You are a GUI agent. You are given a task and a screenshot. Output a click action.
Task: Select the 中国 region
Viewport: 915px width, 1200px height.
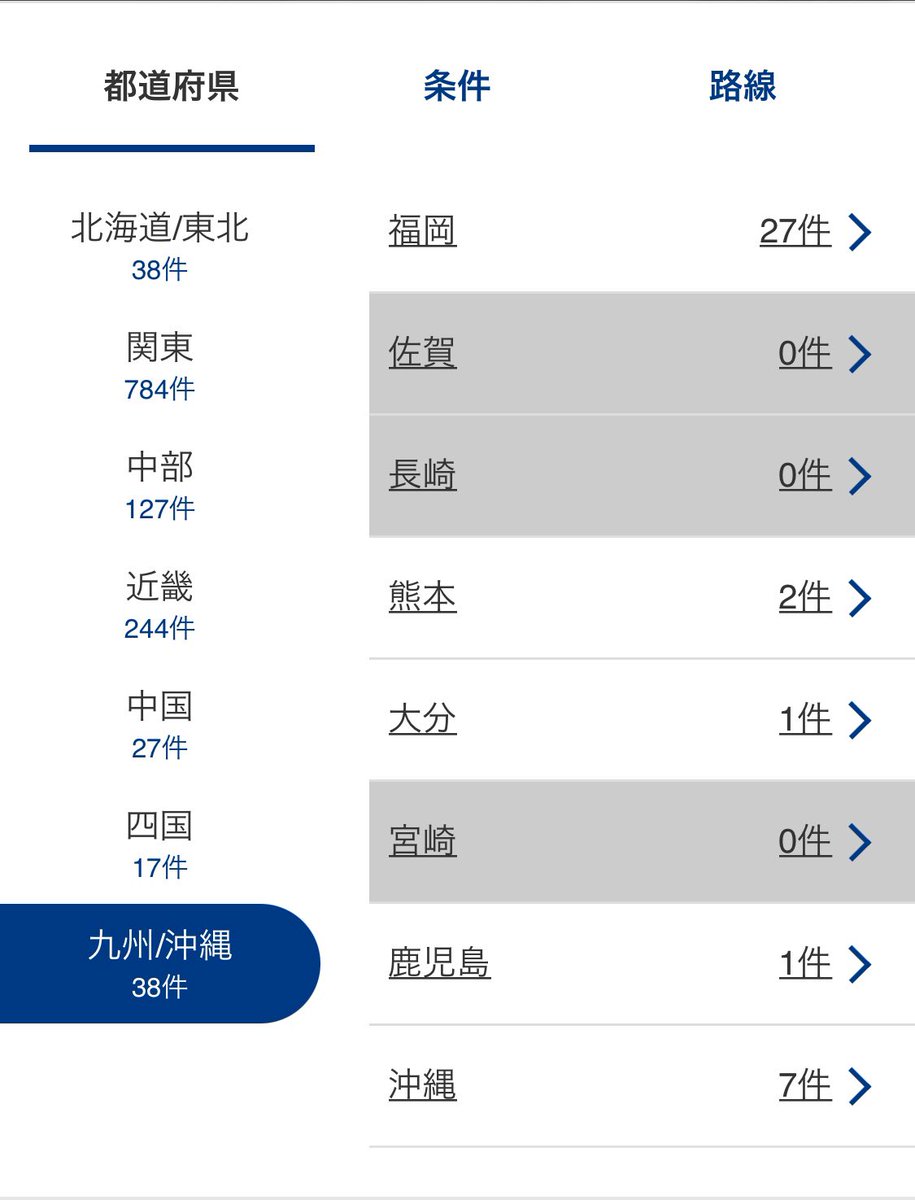click(160, 724)
